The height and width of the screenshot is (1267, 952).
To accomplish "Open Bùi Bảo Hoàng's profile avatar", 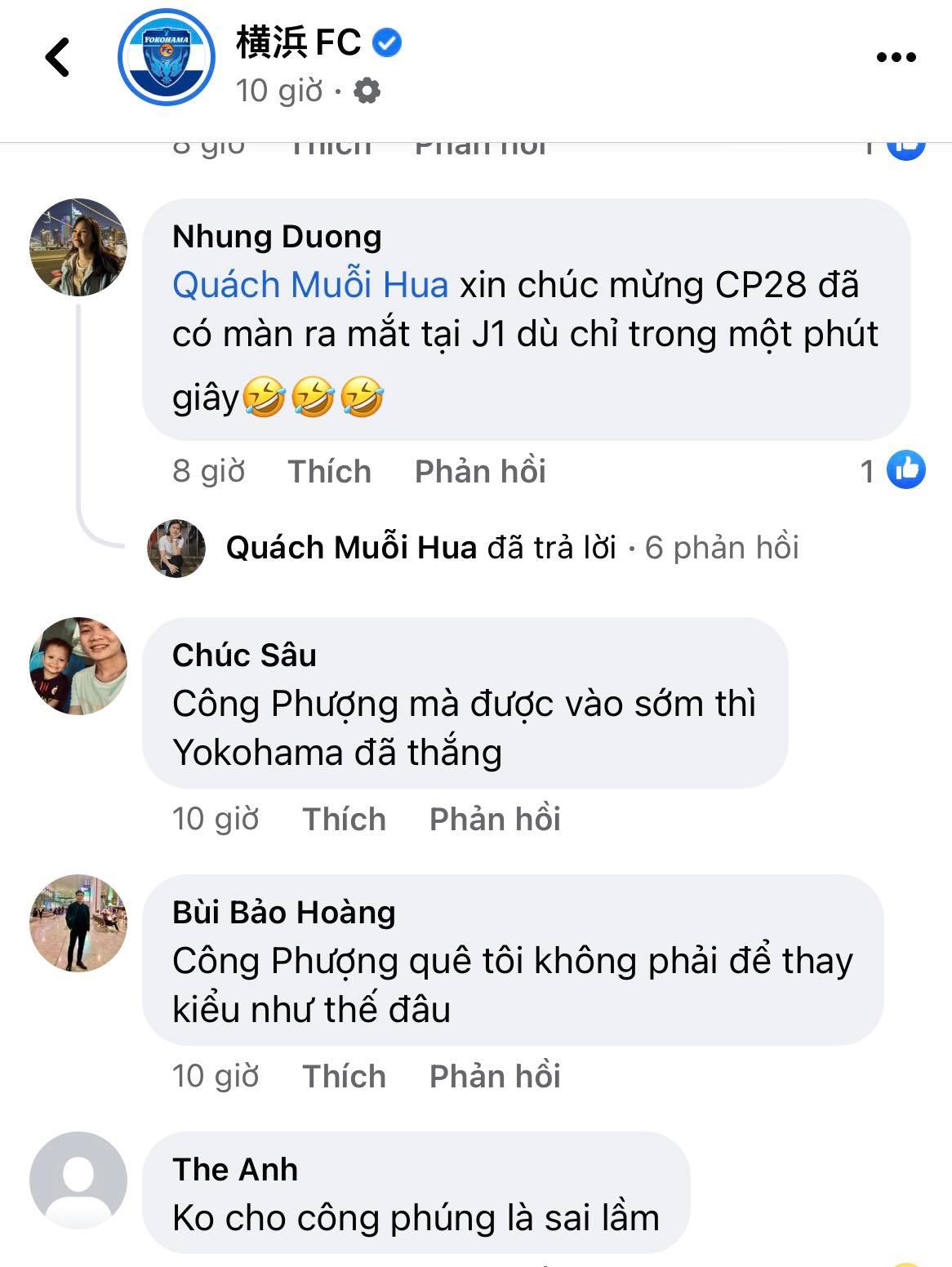I will [78, 922].
